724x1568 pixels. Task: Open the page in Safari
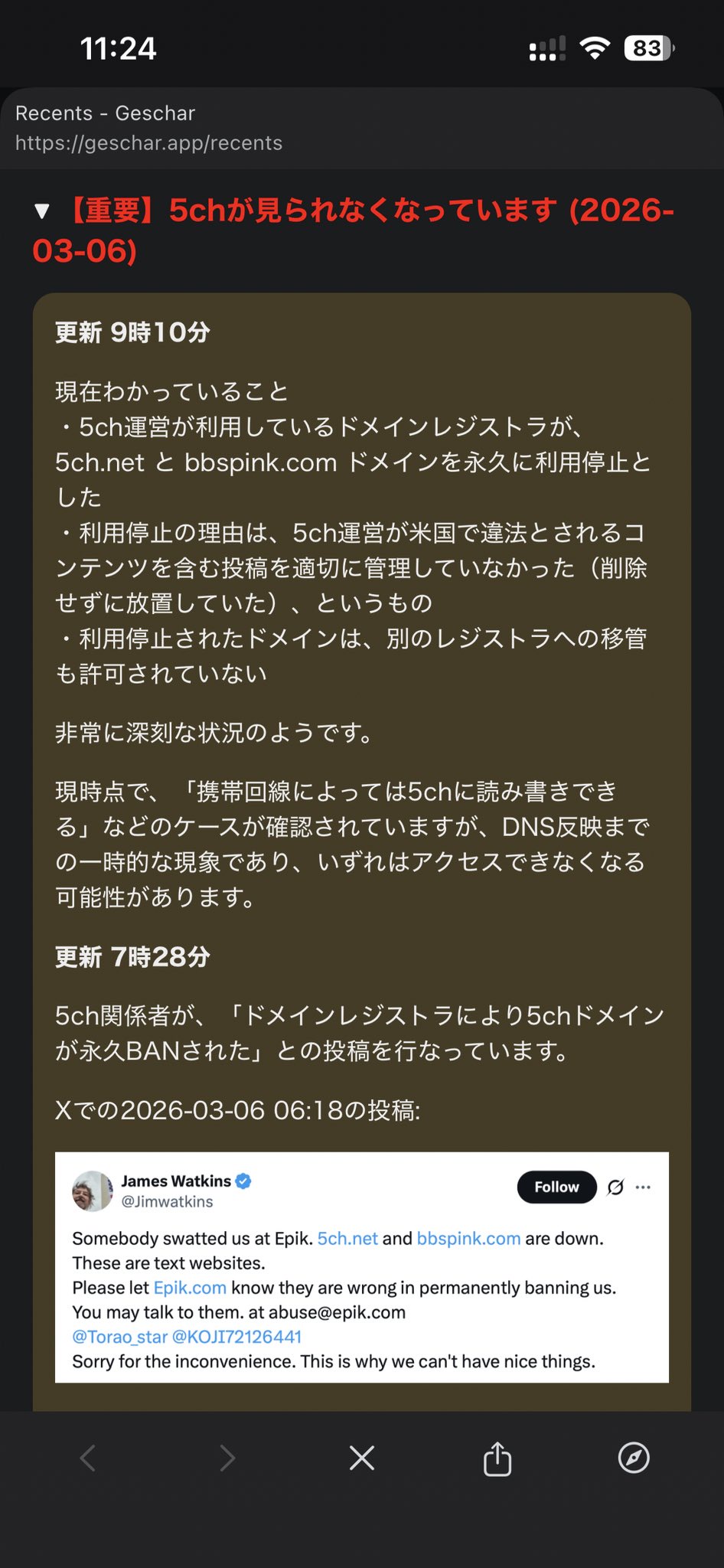[x=634, y=1458]
